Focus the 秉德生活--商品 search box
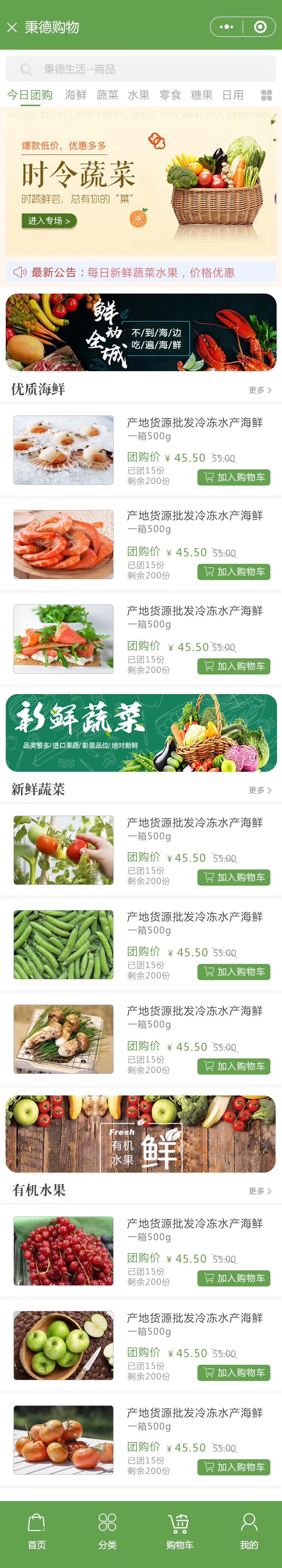Image resolution: width=282 pixels, height=1568 pixels. tap(140, 69)
